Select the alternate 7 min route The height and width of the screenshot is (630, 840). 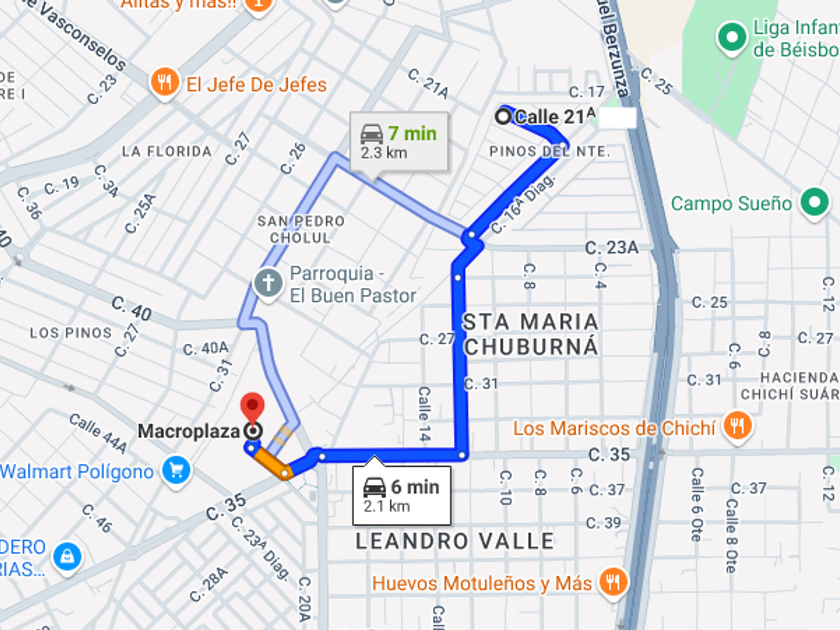(399, 142)
